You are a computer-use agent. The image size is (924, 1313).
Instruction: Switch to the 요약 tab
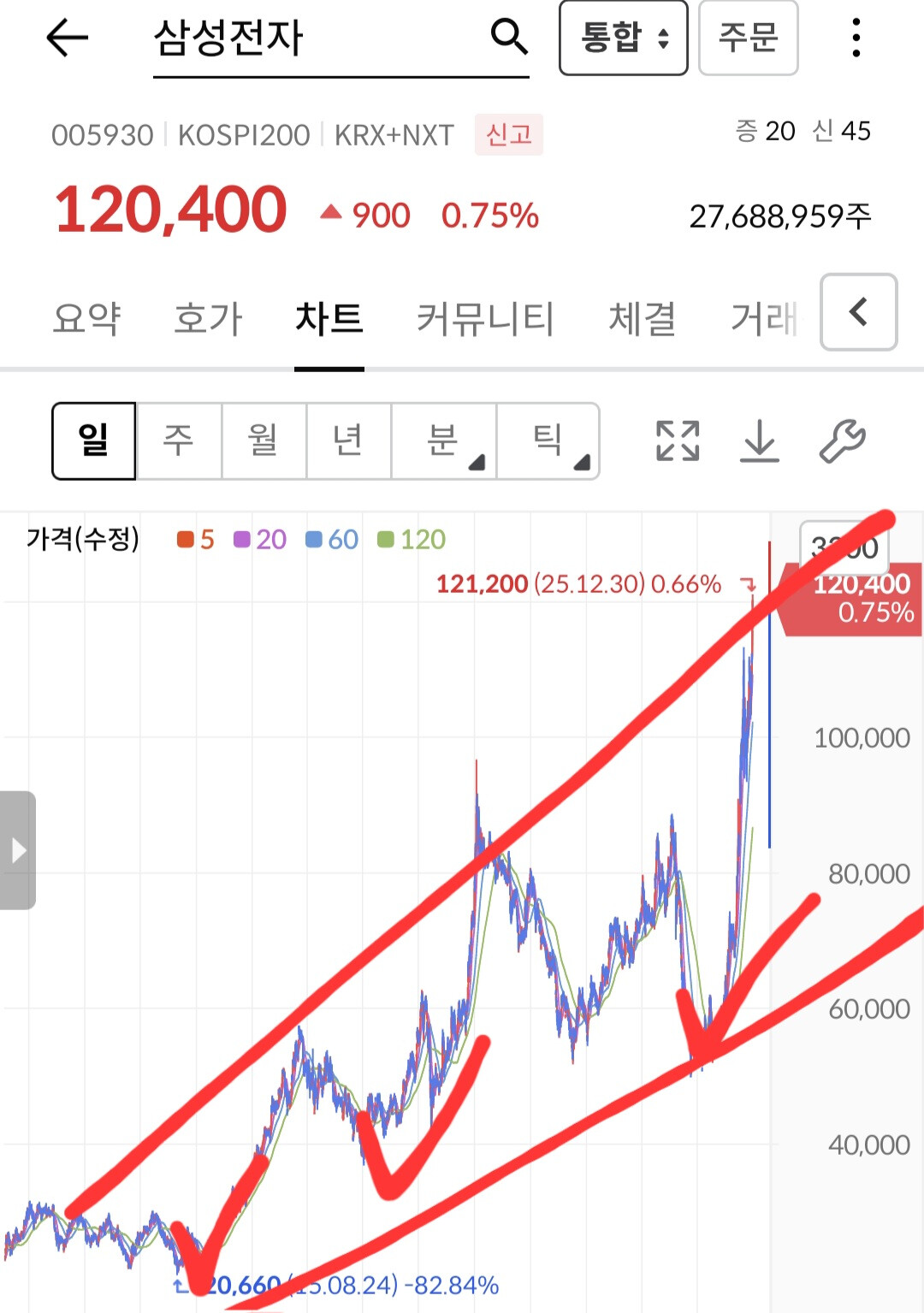tap(87, 318)
